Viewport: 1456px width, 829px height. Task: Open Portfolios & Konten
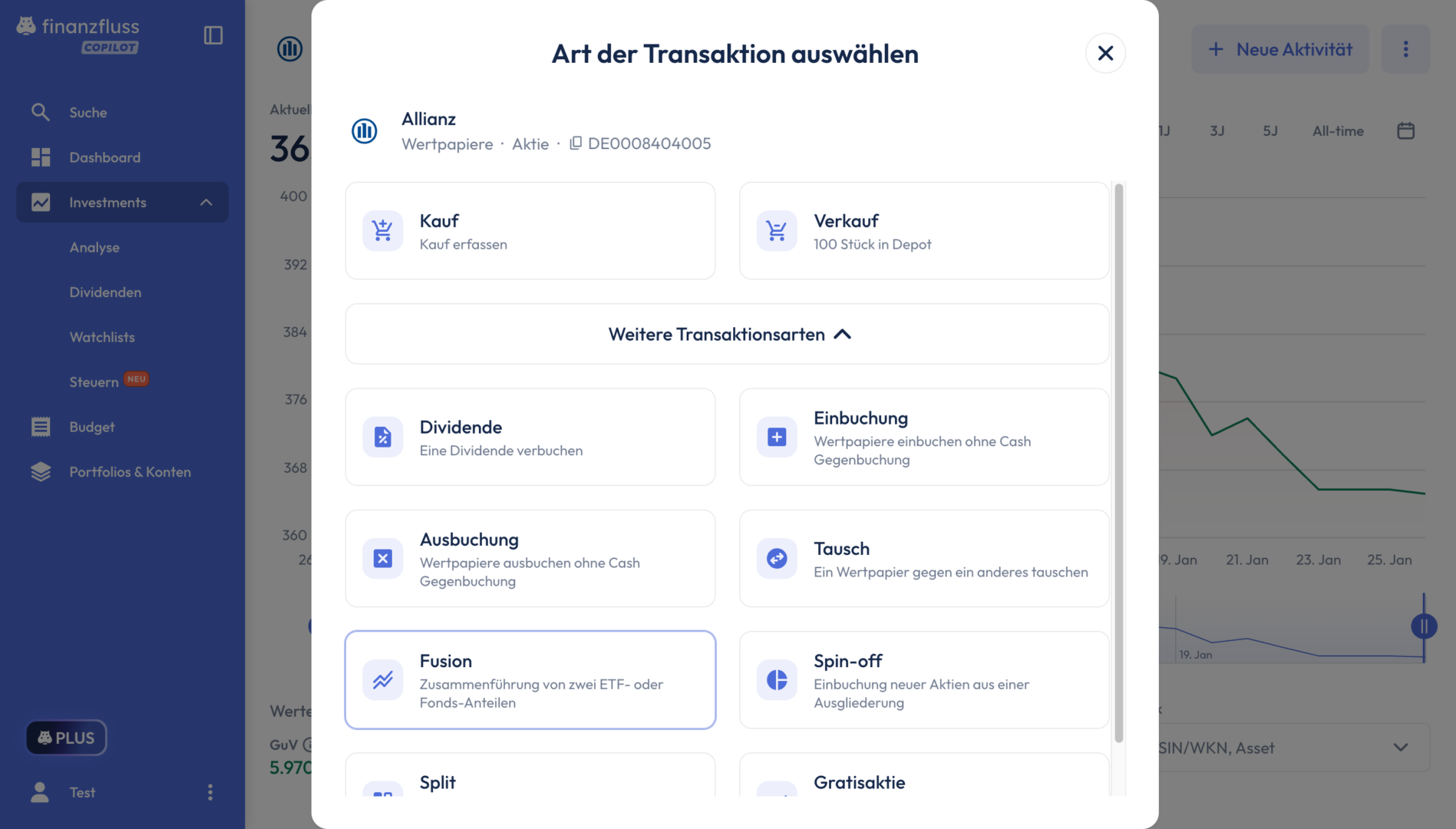coord(130,472)
